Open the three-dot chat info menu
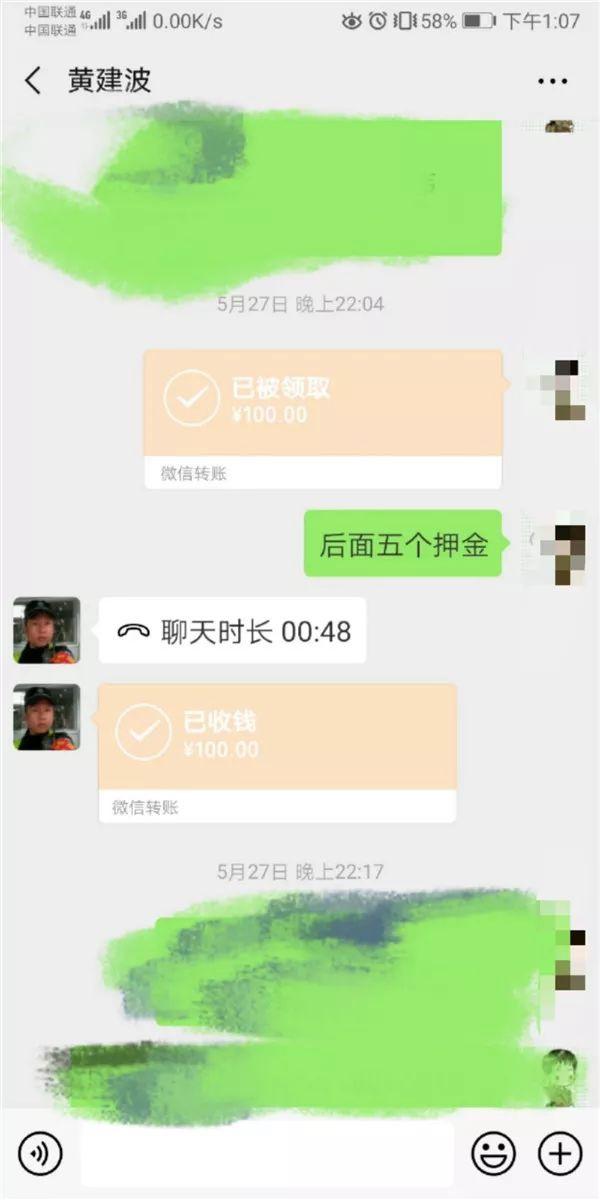The image size is (600, 1200). click(x=552, y=82)
